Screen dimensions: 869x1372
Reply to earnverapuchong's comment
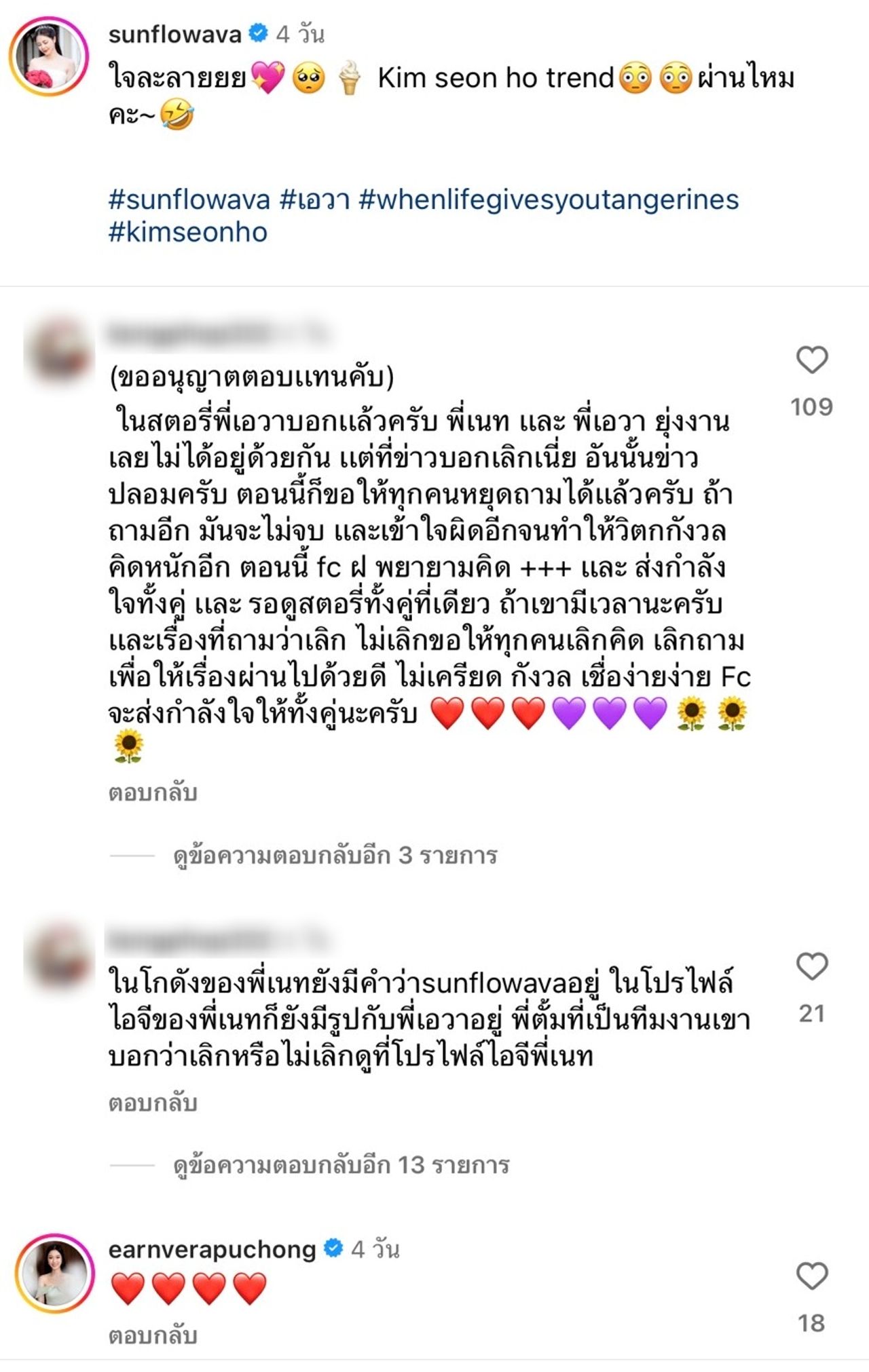pos(153,1335)
